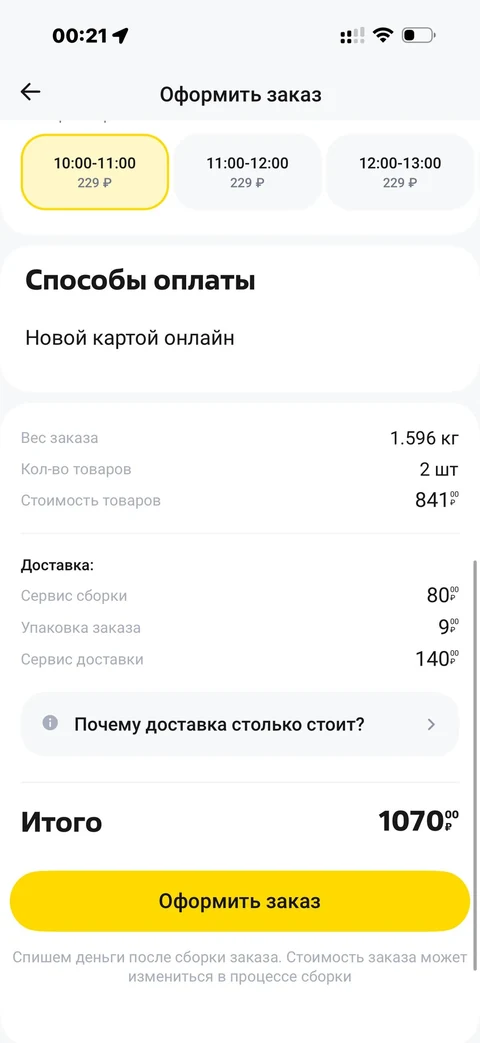Choose the 11:00-12:00 delivery slot

[247, 172]
